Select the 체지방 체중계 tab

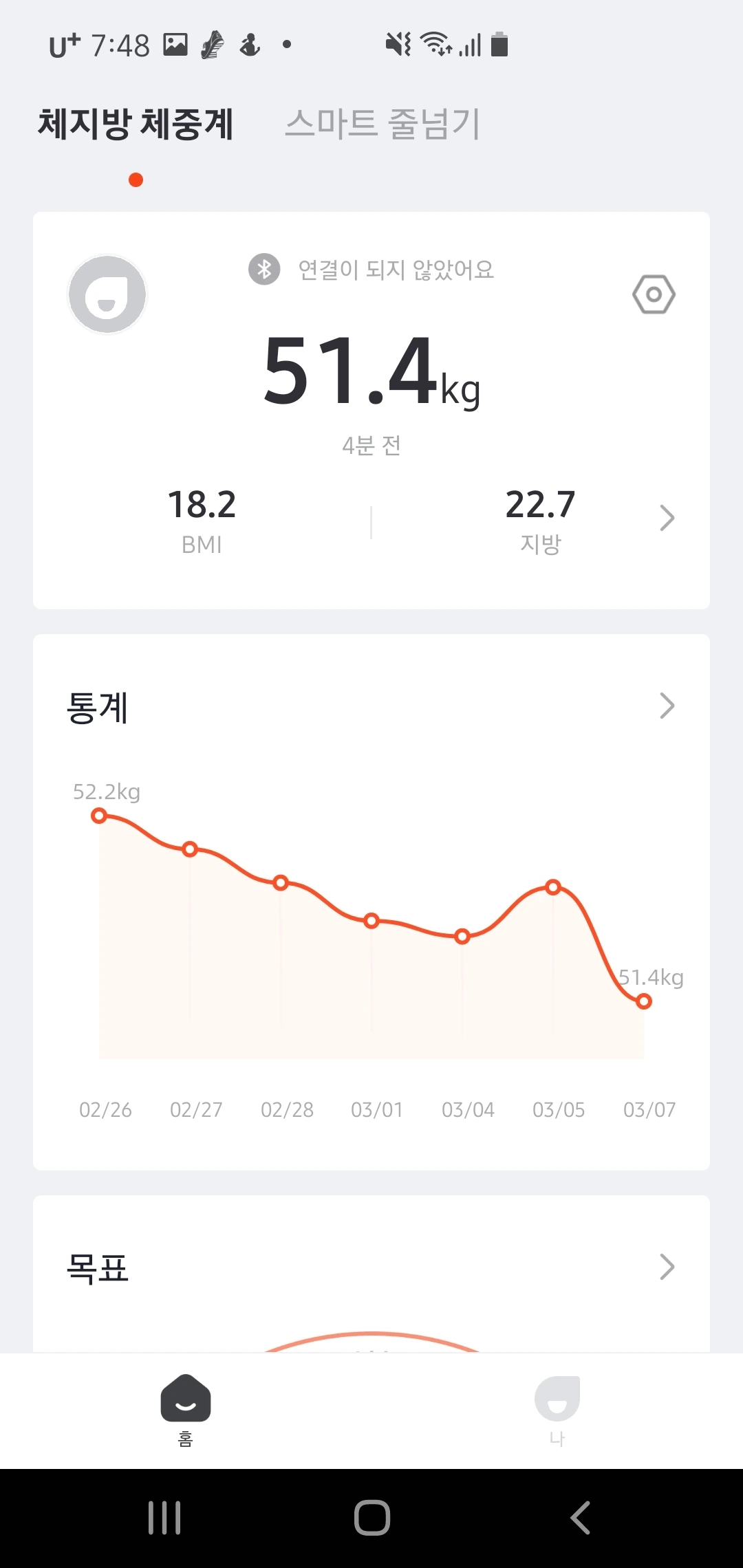[x=136, y=124]
